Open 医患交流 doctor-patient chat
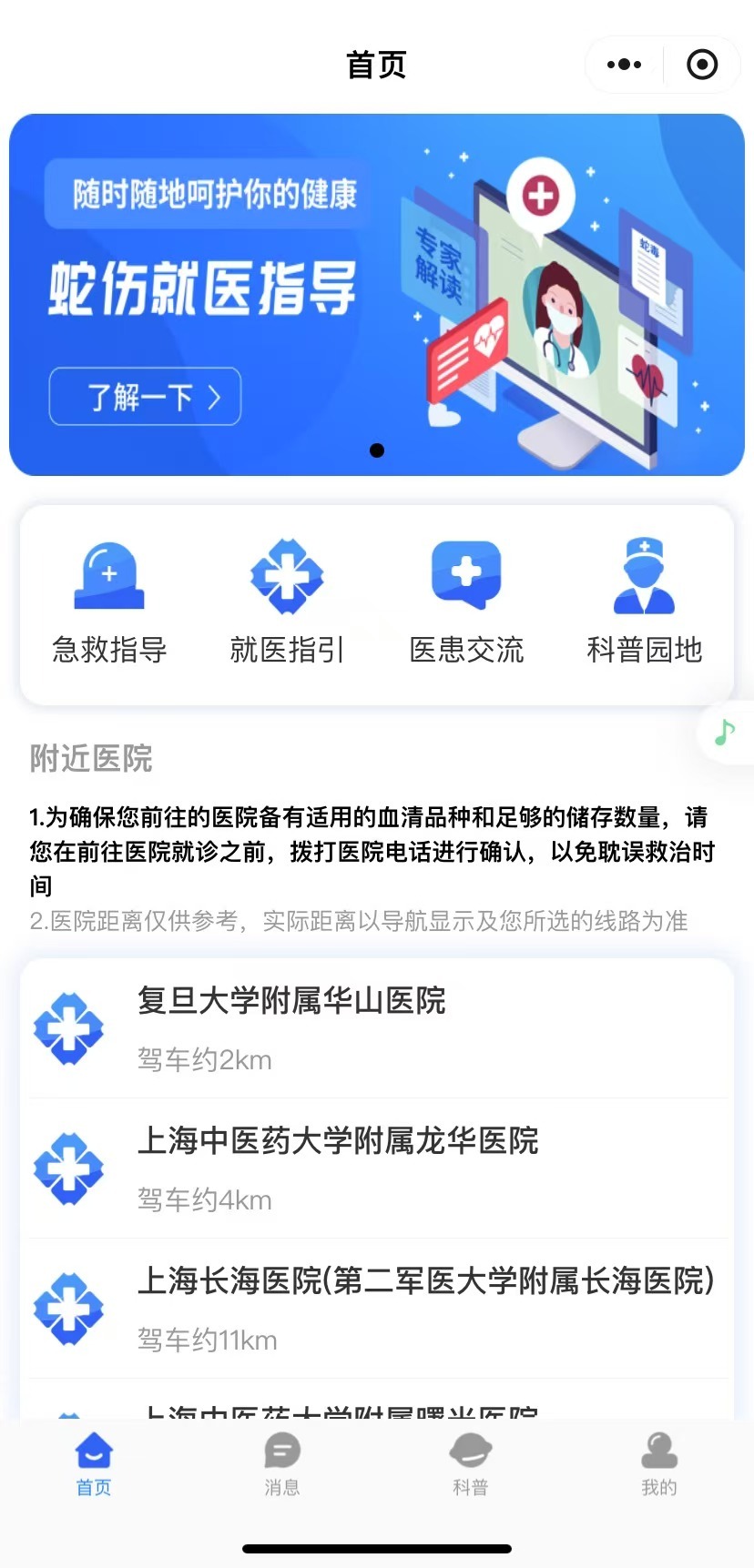 coord(466,602)
